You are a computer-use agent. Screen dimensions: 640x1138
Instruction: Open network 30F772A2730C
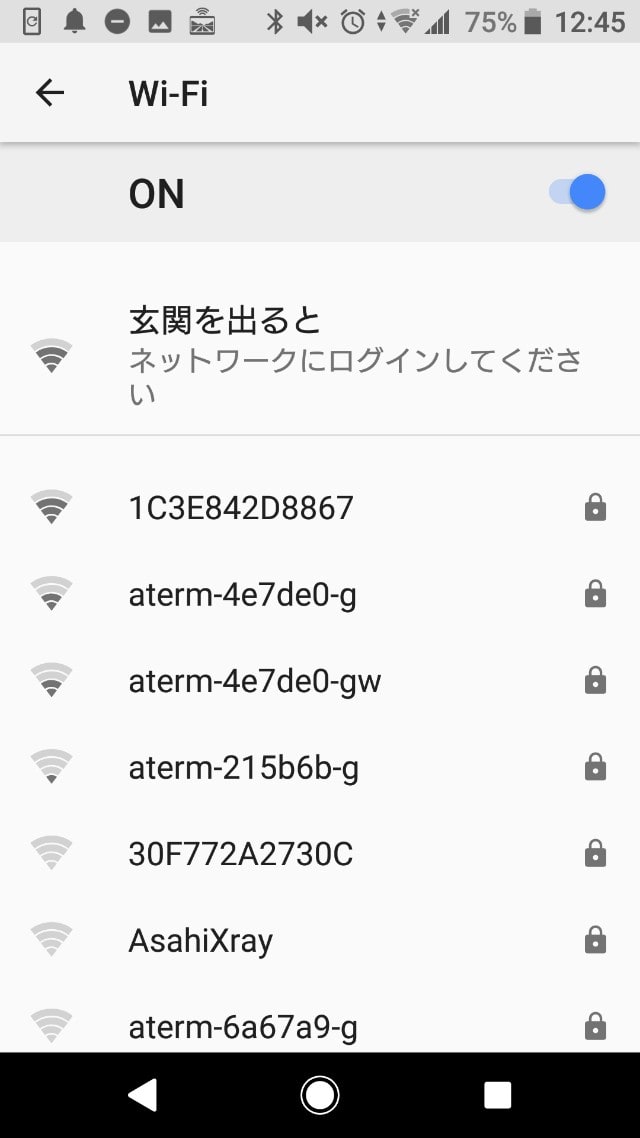pos(320,854)
